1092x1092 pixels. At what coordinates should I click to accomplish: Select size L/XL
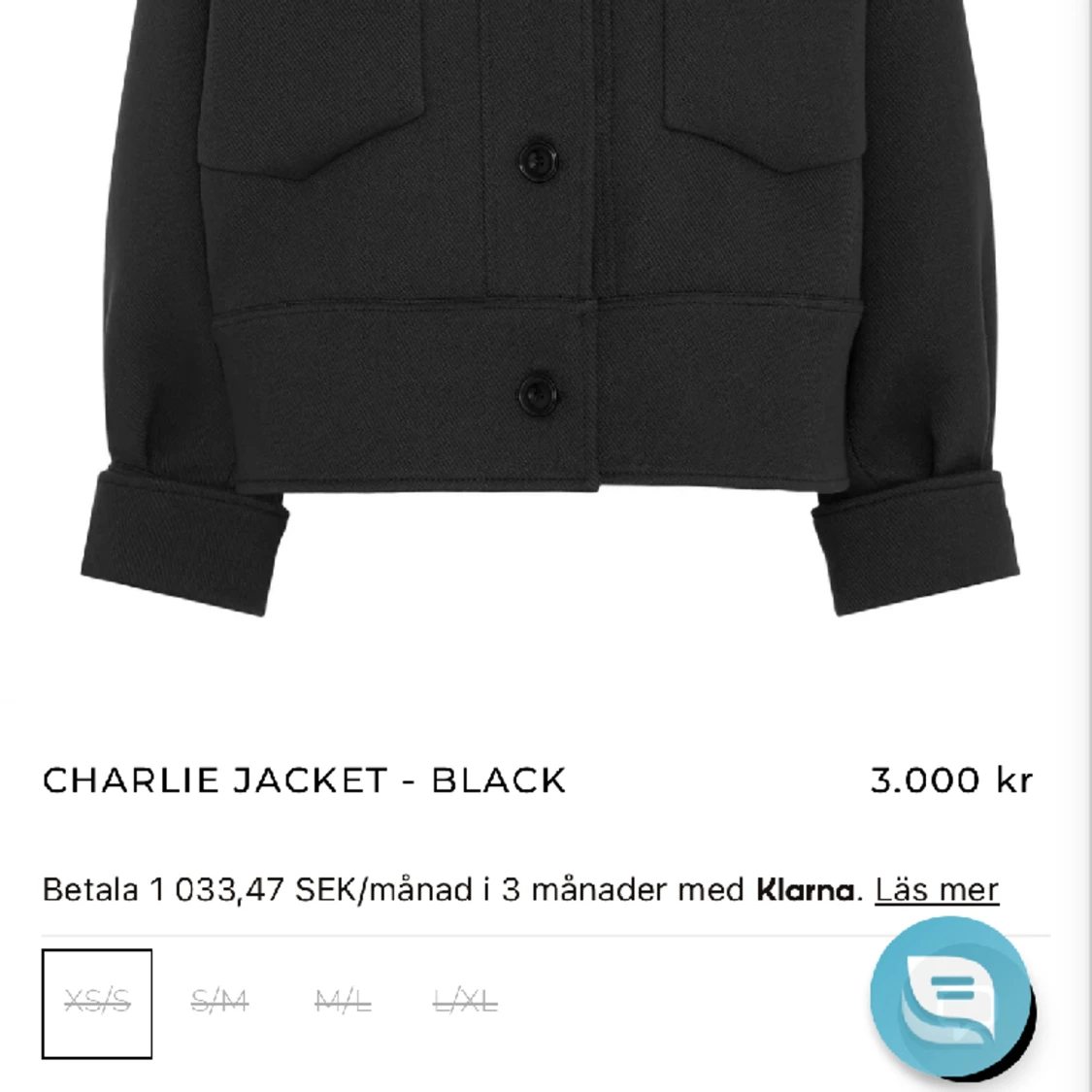point(465,1001)
